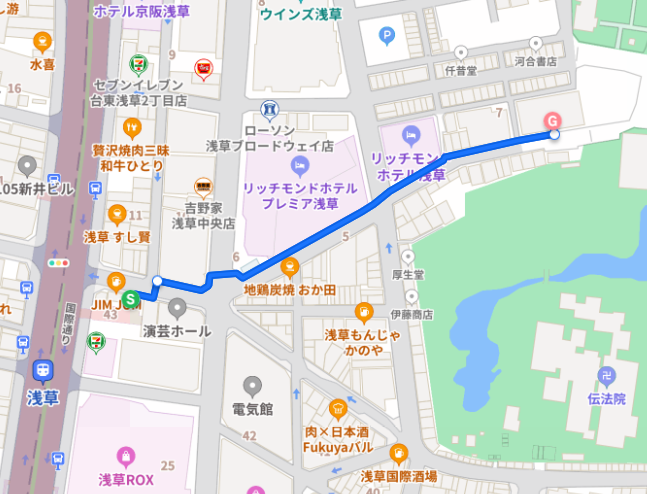Tap the 肉×日本酒 Fukuyaバル pin
This screenshot has height=494, width=647.
point(338,407)
